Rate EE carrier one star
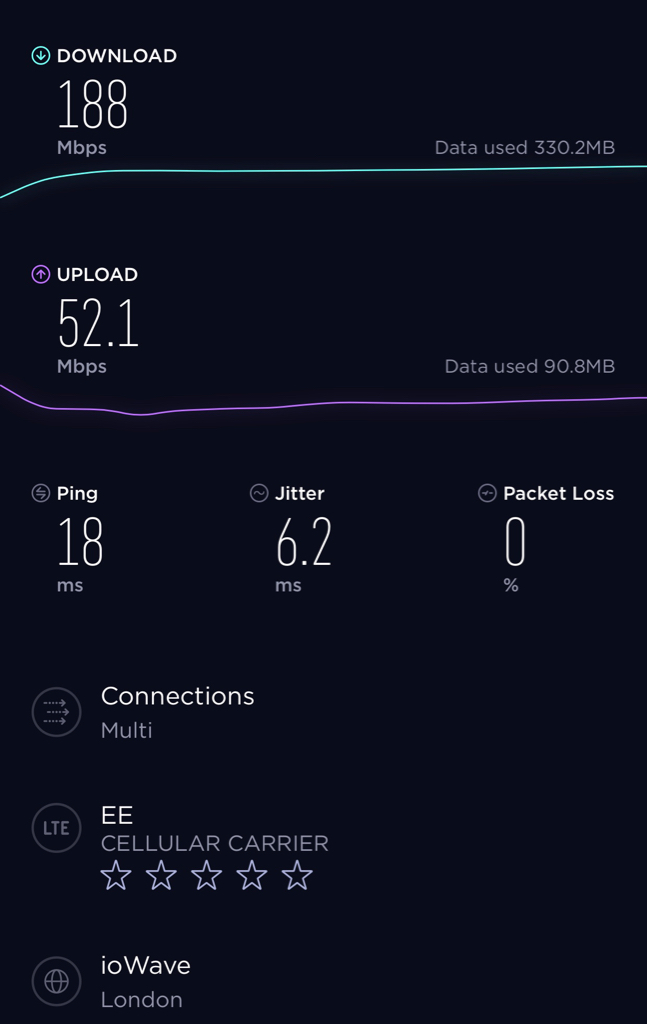Image resolution: width=647 pixels, height=1024 pixels. tap(116, 876)
